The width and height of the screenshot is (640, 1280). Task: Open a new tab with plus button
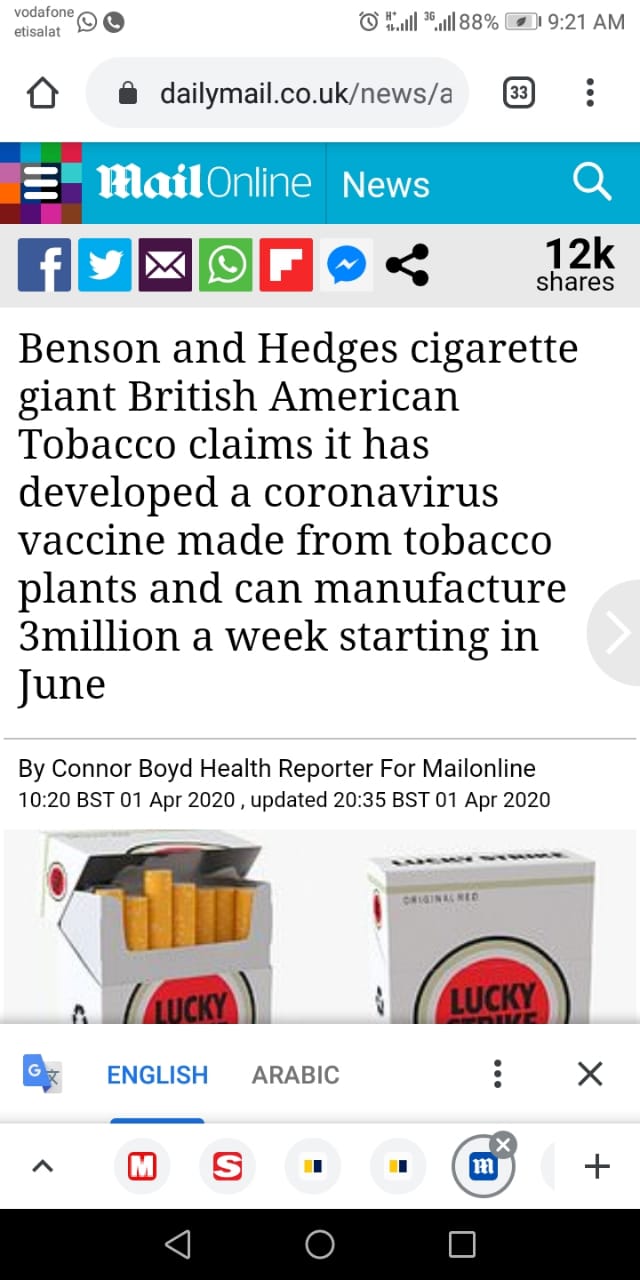pos(596,1166)
